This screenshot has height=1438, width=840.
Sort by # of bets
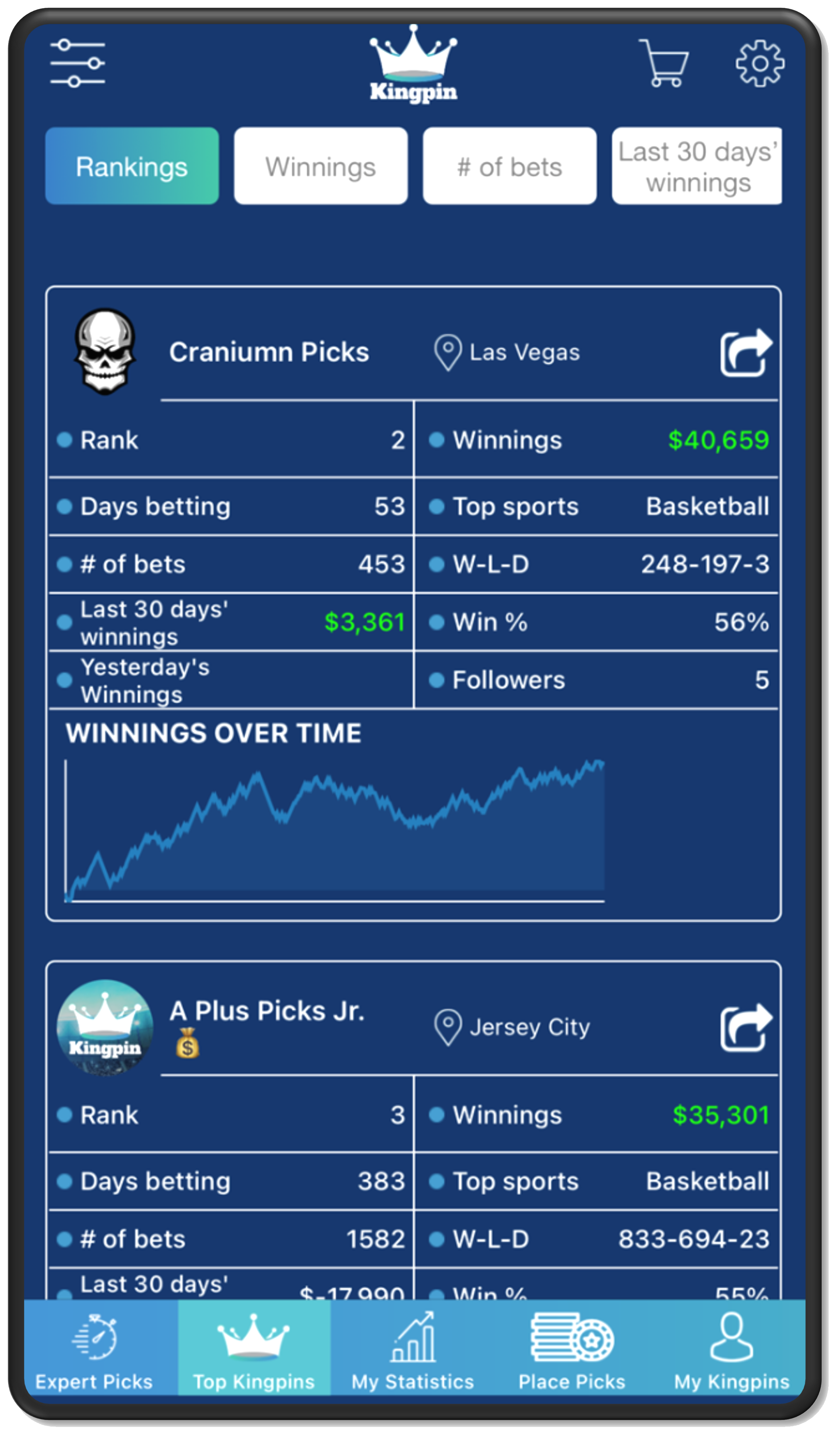pos(510,166)
